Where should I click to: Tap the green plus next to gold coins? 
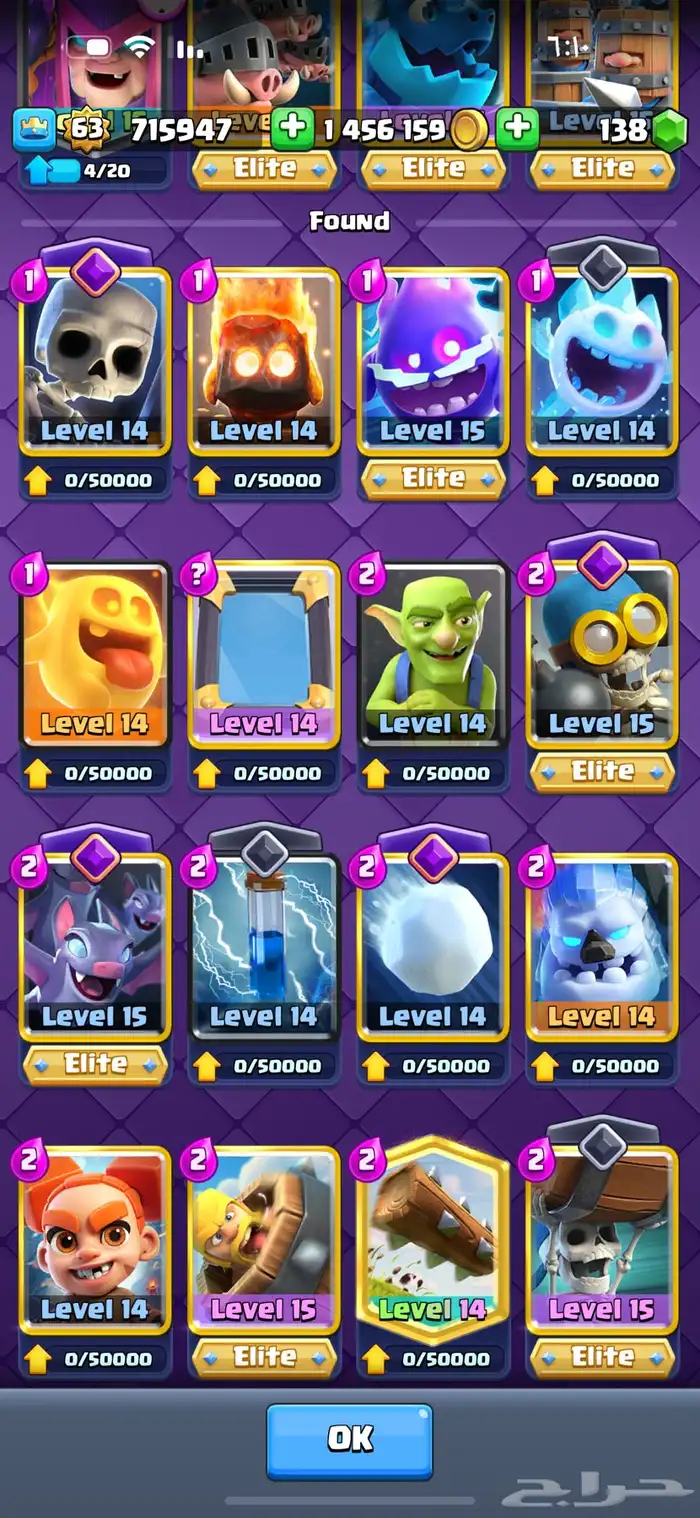click(517, 128)
